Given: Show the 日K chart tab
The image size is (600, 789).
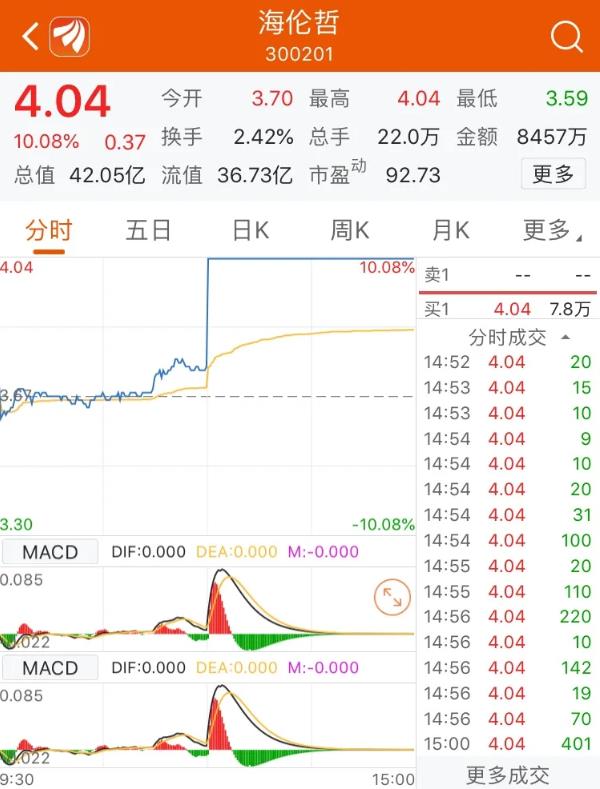Looking at the screenshot, I should coord(250,231).
